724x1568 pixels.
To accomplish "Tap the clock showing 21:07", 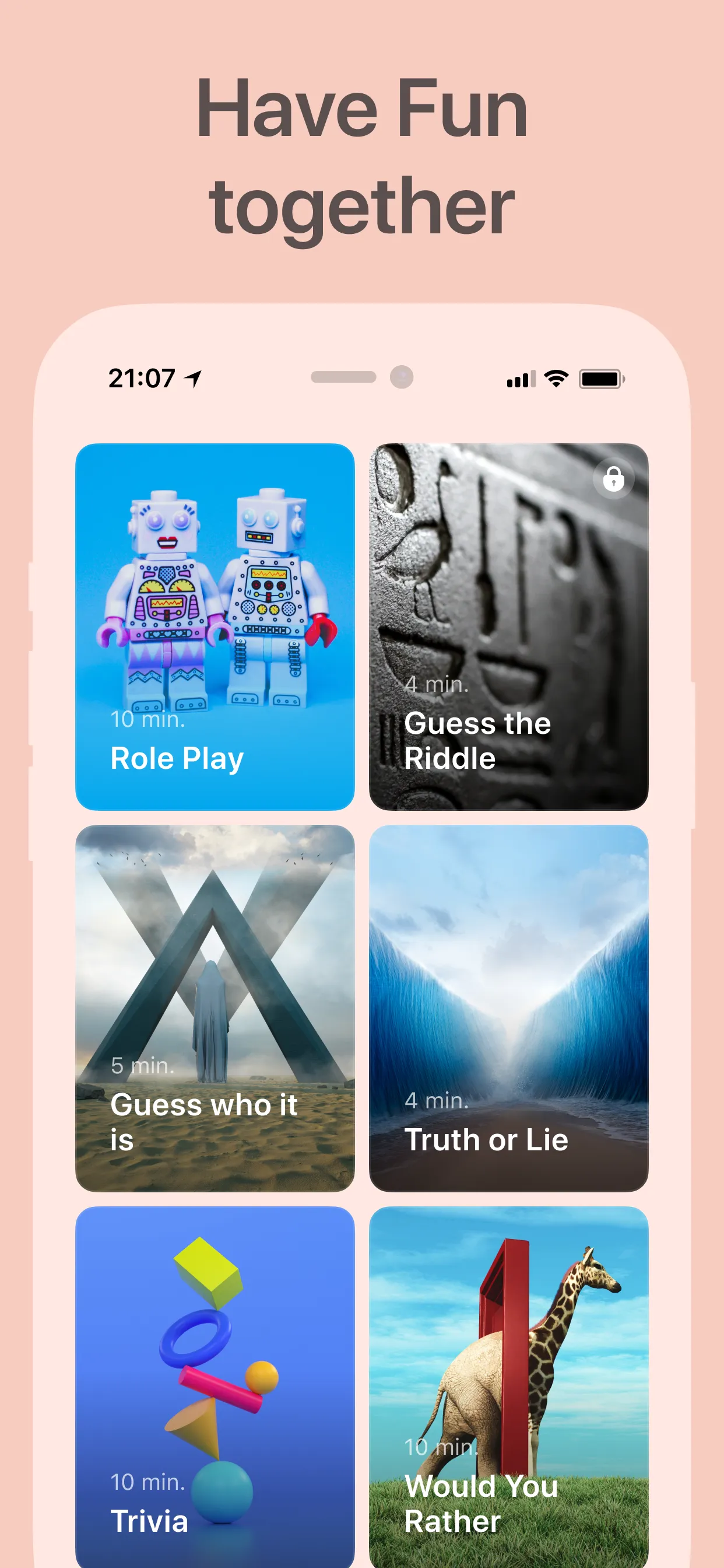I will 141,377.
